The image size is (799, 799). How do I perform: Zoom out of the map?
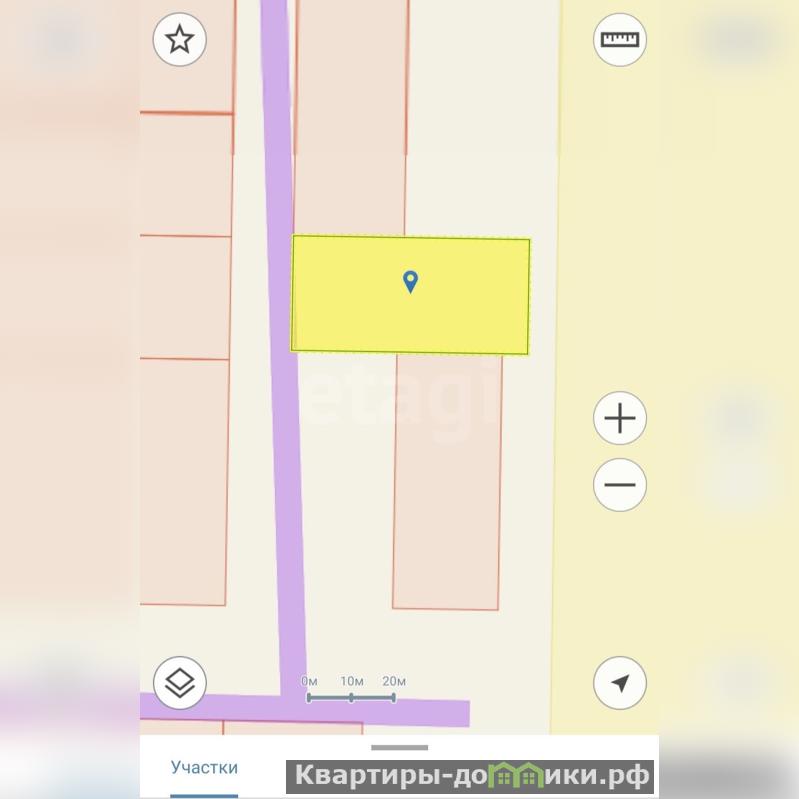(620, 485)
